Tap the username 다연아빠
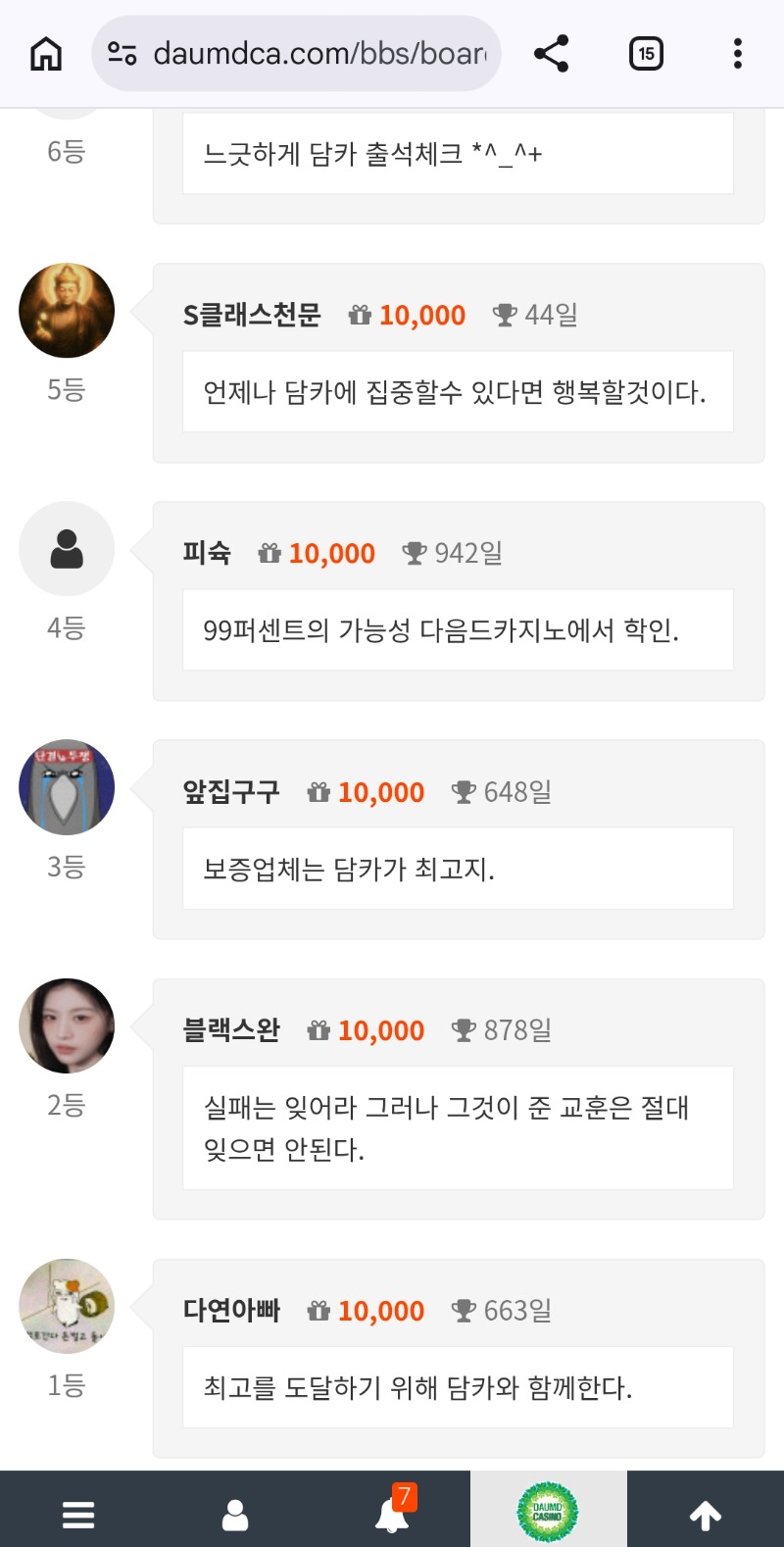Screen dimensions: 784x1547 coord(231,1311)
